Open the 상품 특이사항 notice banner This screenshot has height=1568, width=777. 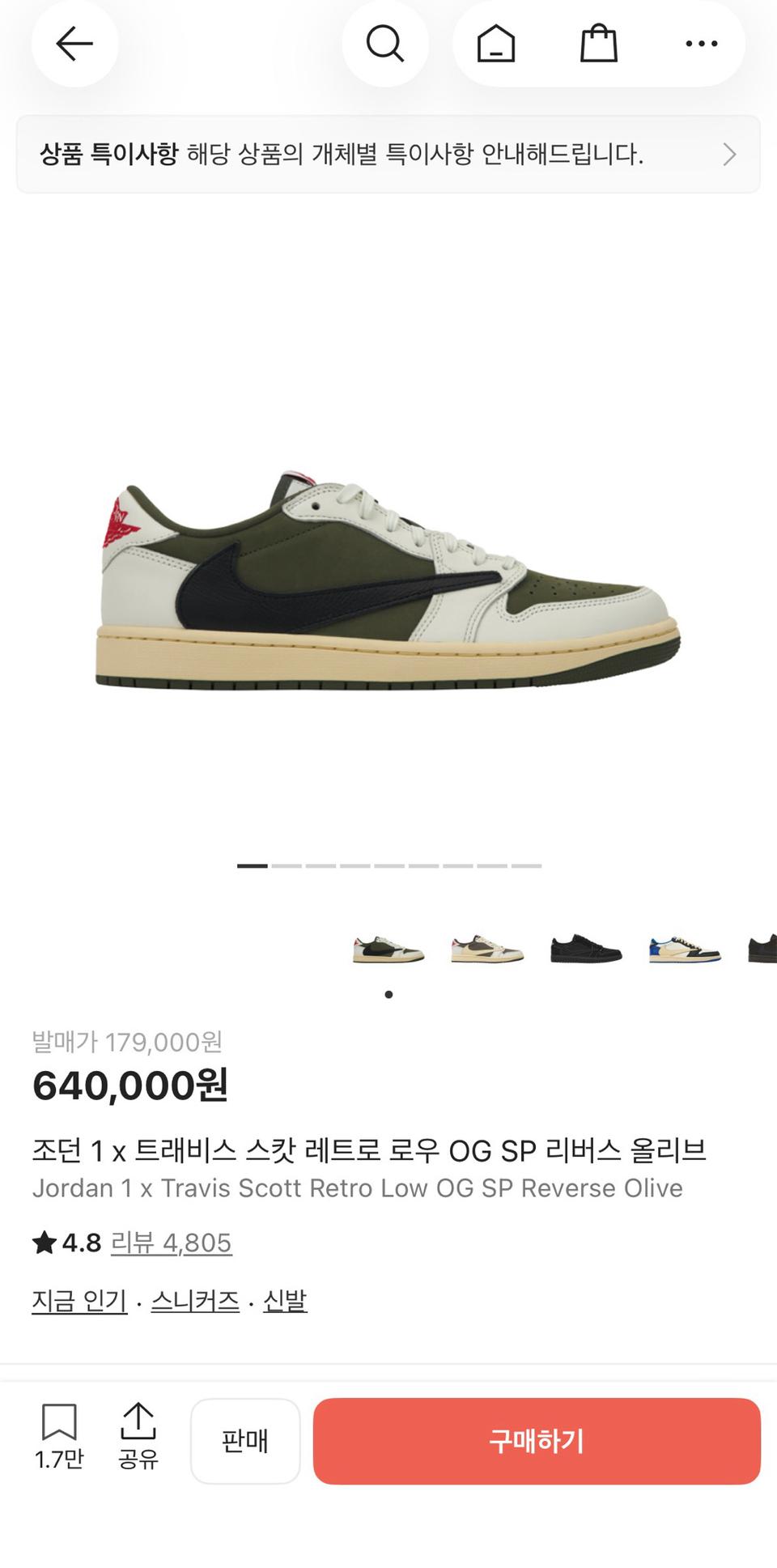[x=388, y=154]
